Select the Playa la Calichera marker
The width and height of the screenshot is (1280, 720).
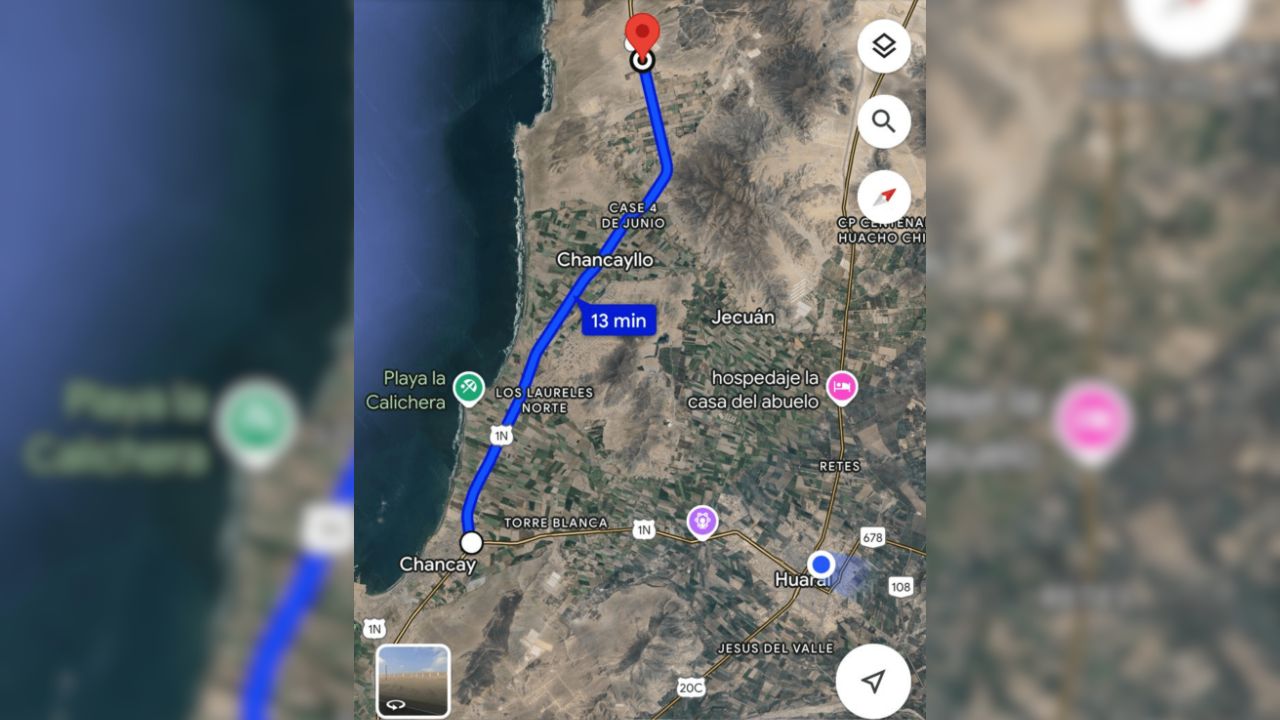pyautogui.click(x=468, y=387)
